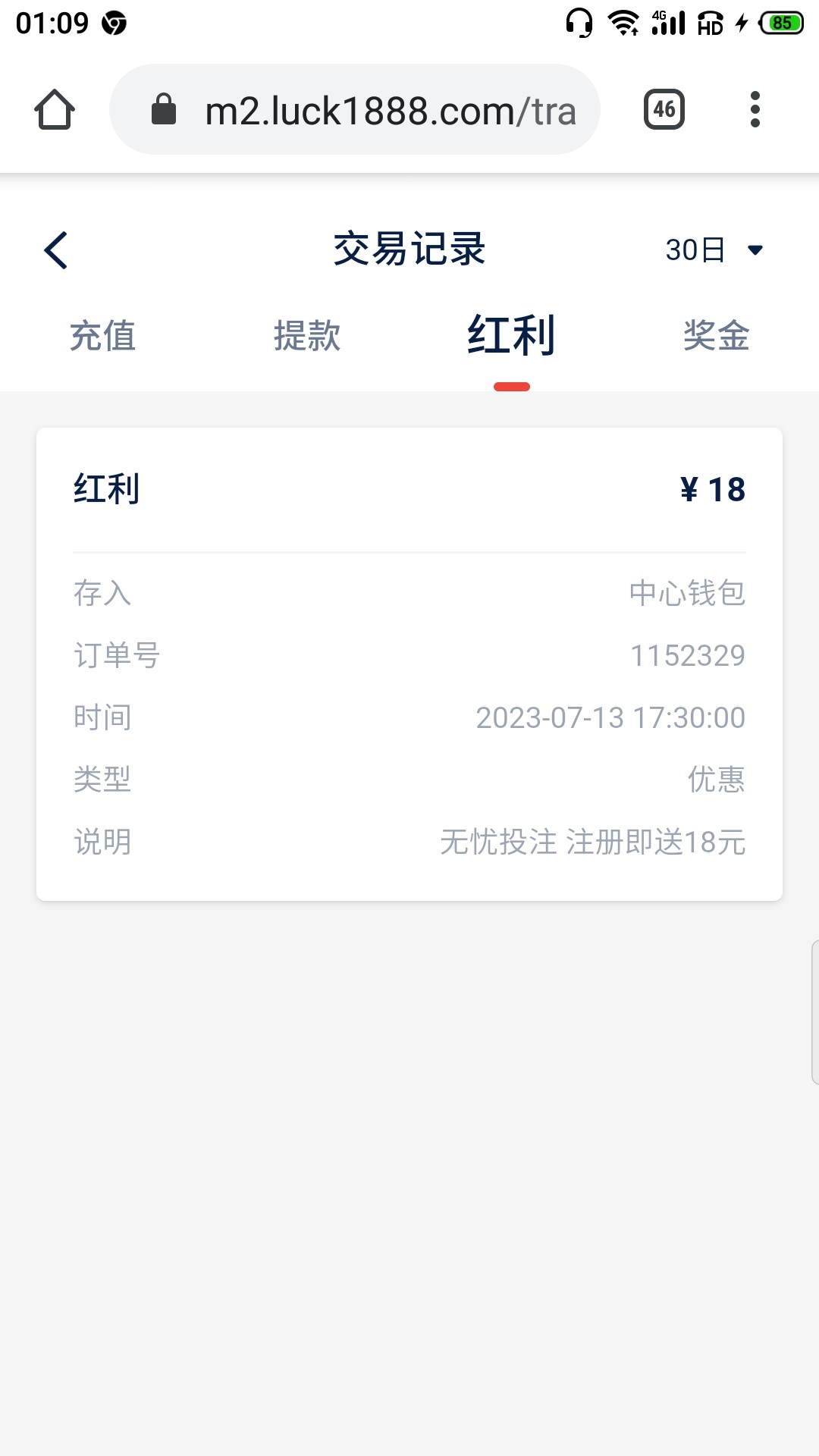
Task: Open the browser tab switcher showing 46
Action: pyautogui.click(x=664, y=110)
